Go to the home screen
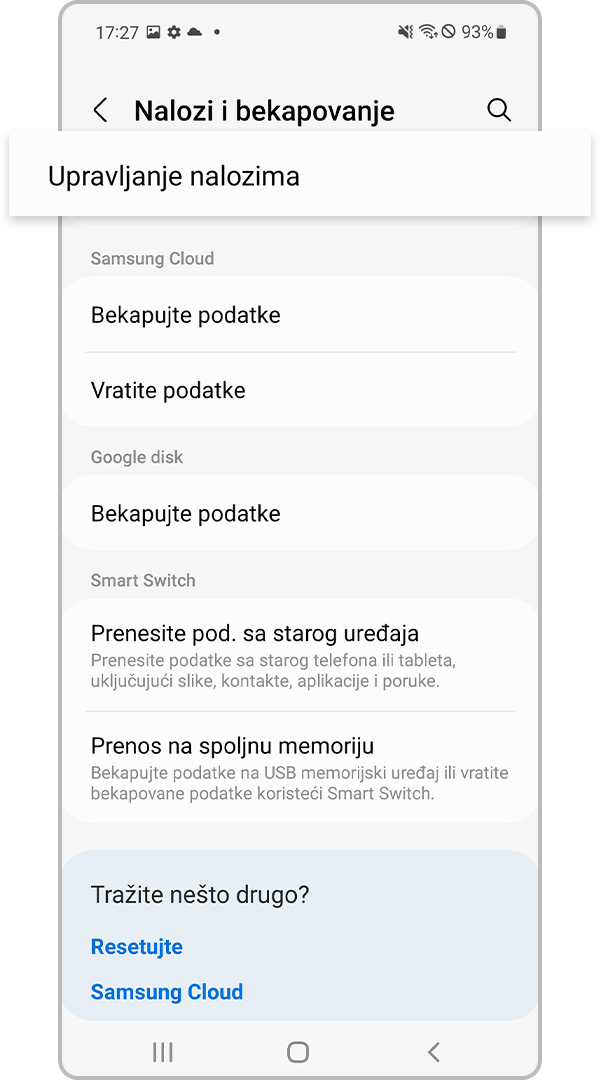Screen dimensions: 600x1080 pyautogui.click(x=298, y=1051)
